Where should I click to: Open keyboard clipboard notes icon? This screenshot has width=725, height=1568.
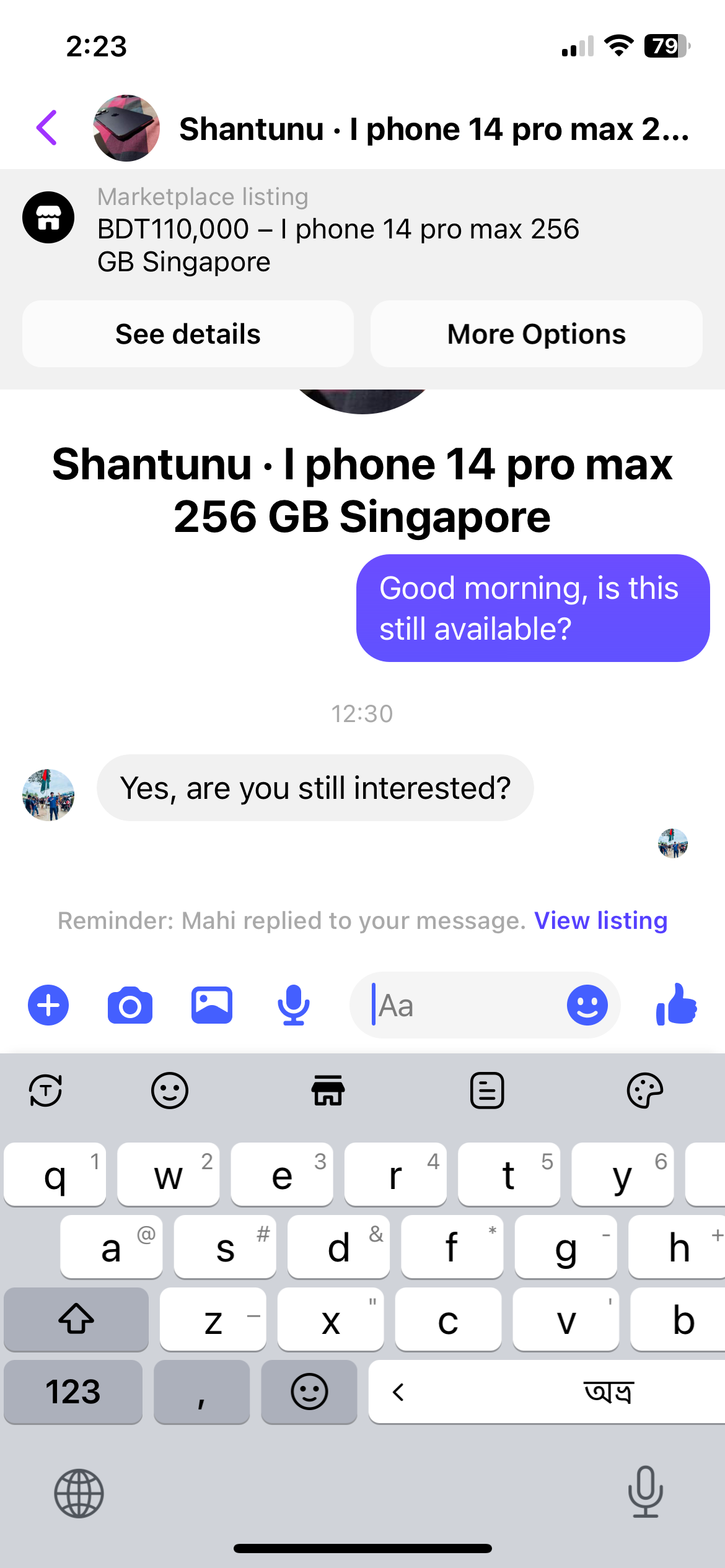click(x=487, y=1090)
